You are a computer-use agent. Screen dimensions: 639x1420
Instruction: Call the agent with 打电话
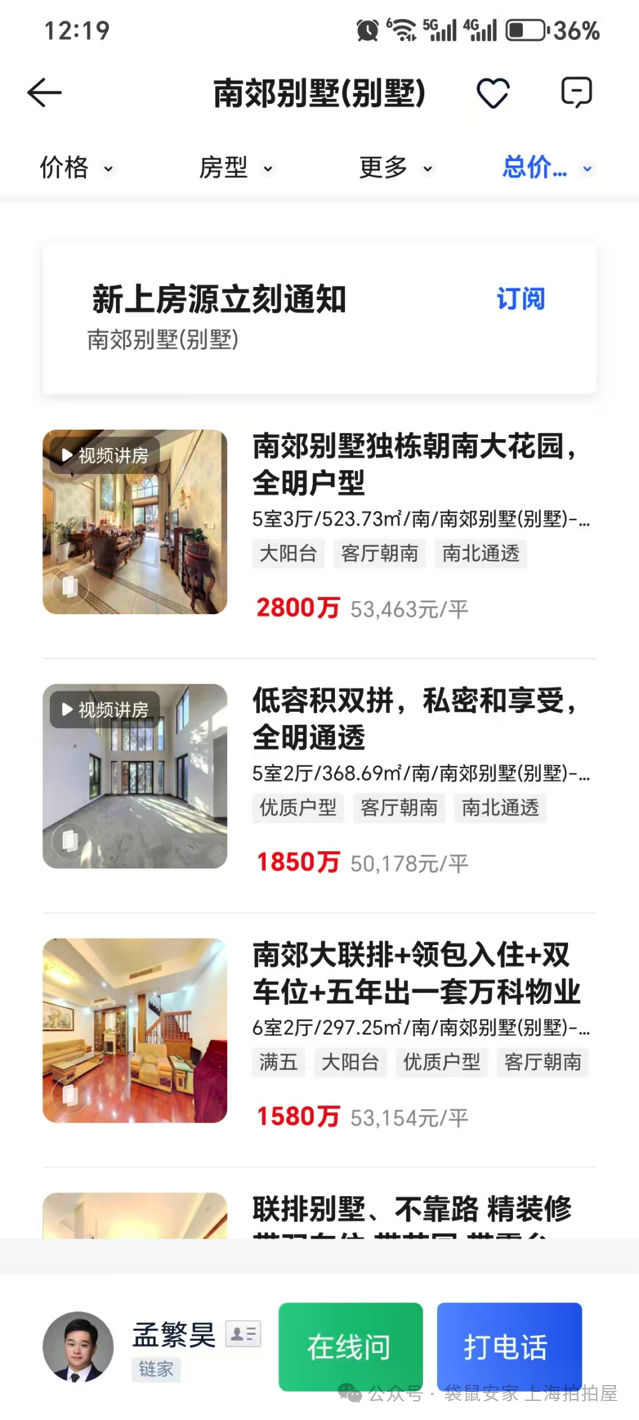pos(508,1347)
